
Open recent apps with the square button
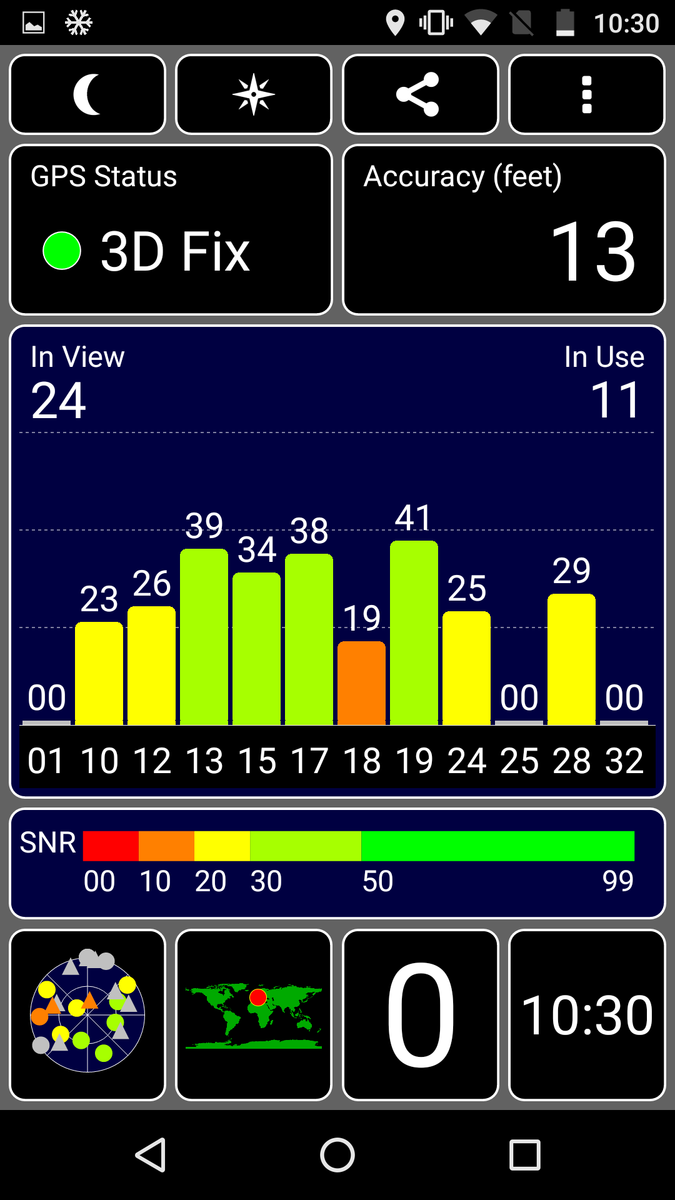tap(525, 1155)
